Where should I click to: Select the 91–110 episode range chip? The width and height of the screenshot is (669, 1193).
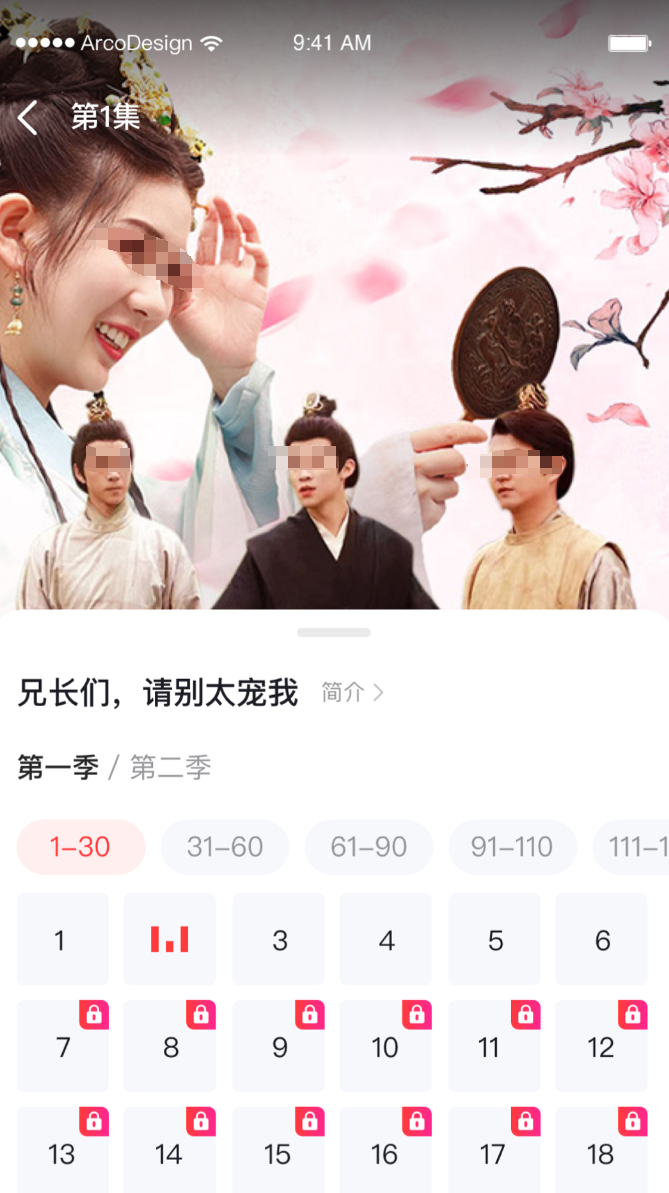tap(512, 847)
